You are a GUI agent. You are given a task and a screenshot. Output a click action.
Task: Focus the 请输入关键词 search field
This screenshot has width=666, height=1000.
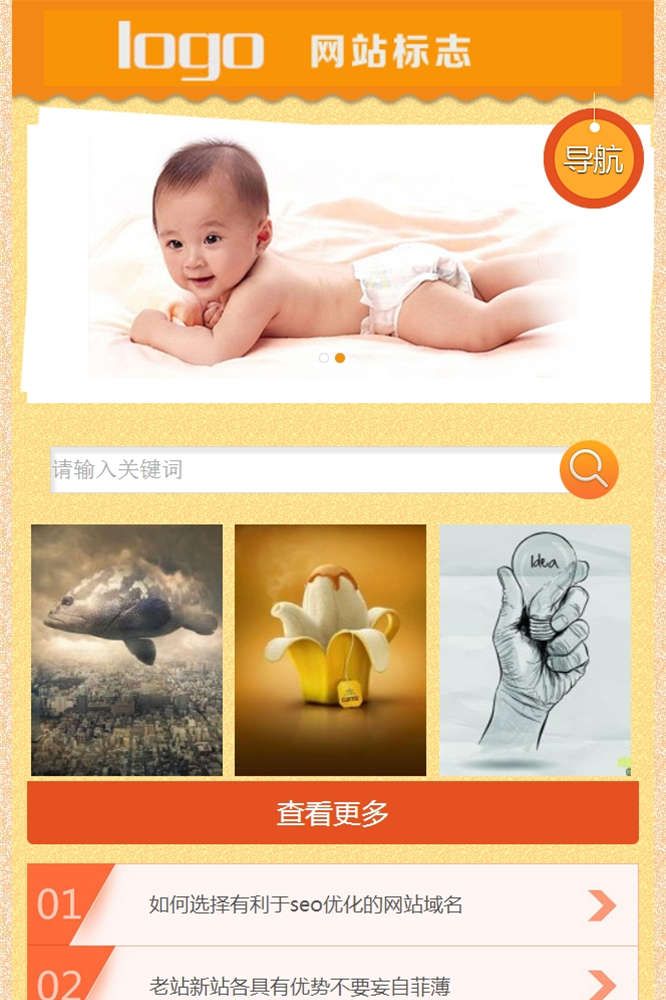(305, 469)
